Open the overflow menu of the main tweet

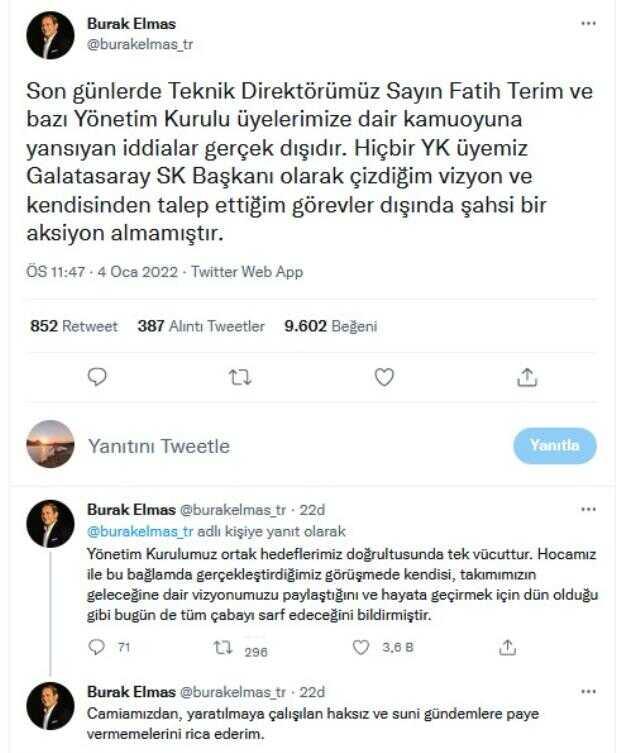click(588, 24)
